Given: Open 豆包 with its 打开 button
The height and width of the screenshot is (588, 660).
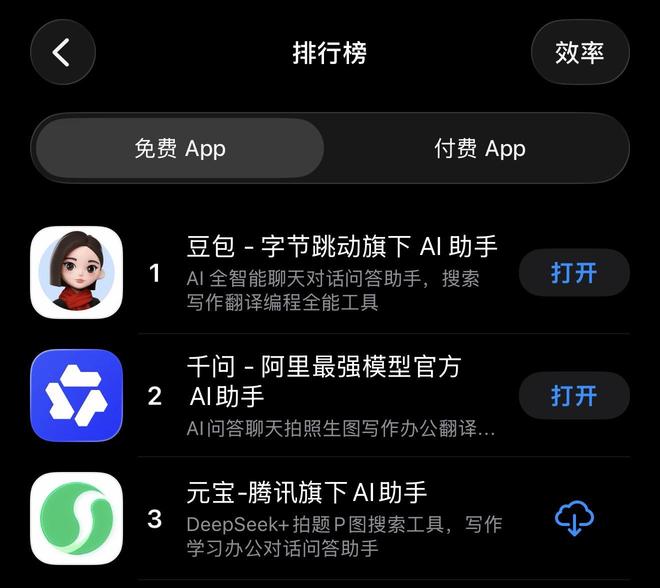Looking at the screenshot, I should pyautogui.click(x=574, y=273).
